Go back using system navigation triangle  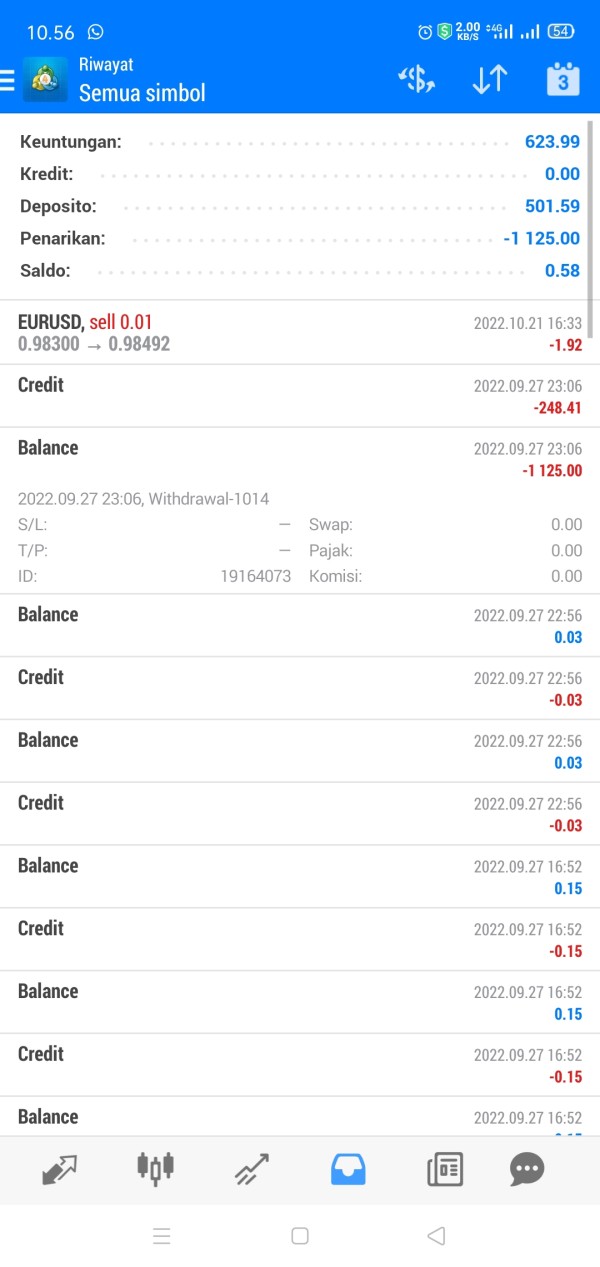point(436,1236)
